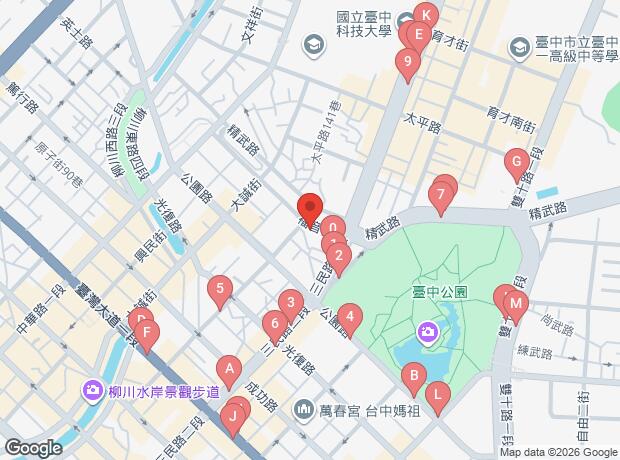620x460 pixels.
Task: Select the pin labeled J
Action: (x=234, y=415)
